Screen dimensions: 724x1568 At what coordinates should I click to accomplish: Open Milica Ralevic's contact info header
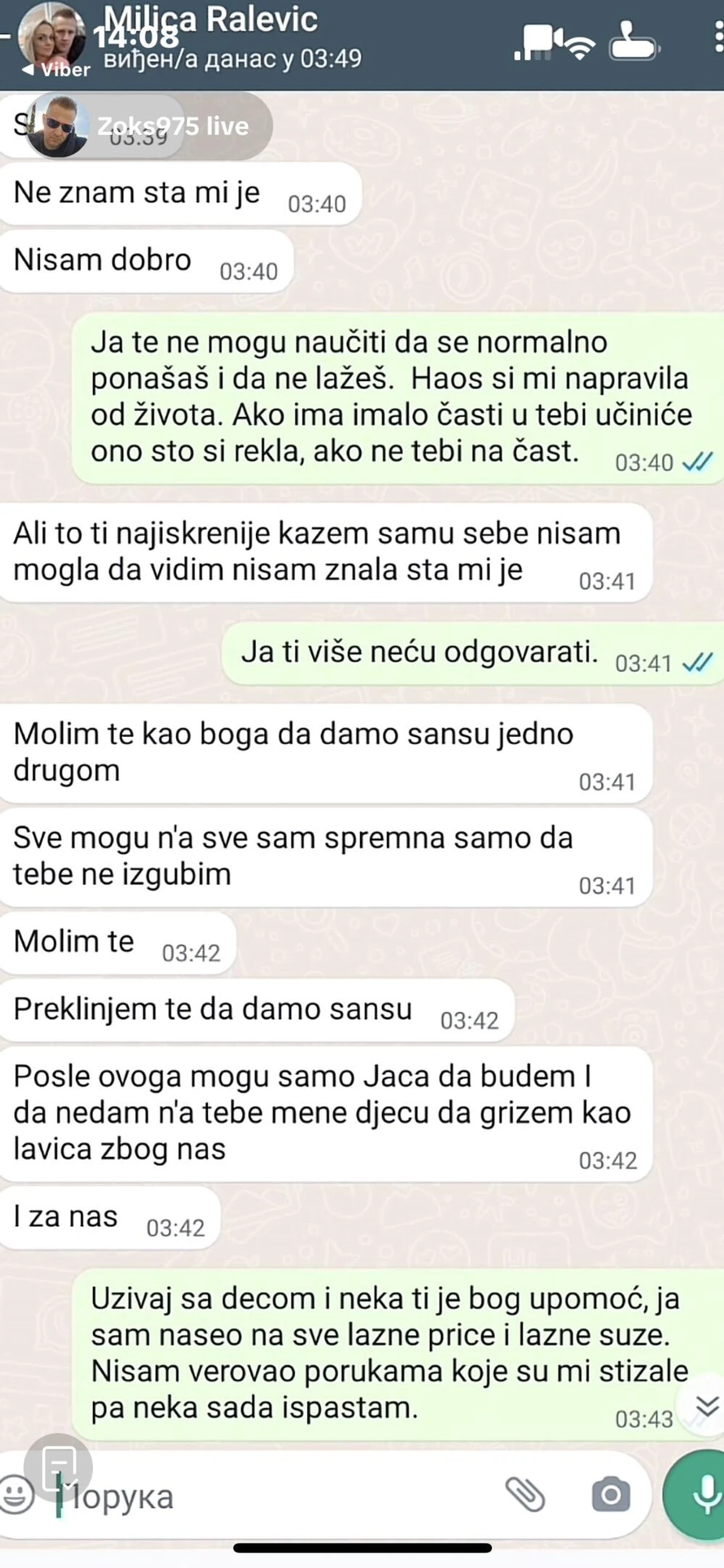pos(232,38)
